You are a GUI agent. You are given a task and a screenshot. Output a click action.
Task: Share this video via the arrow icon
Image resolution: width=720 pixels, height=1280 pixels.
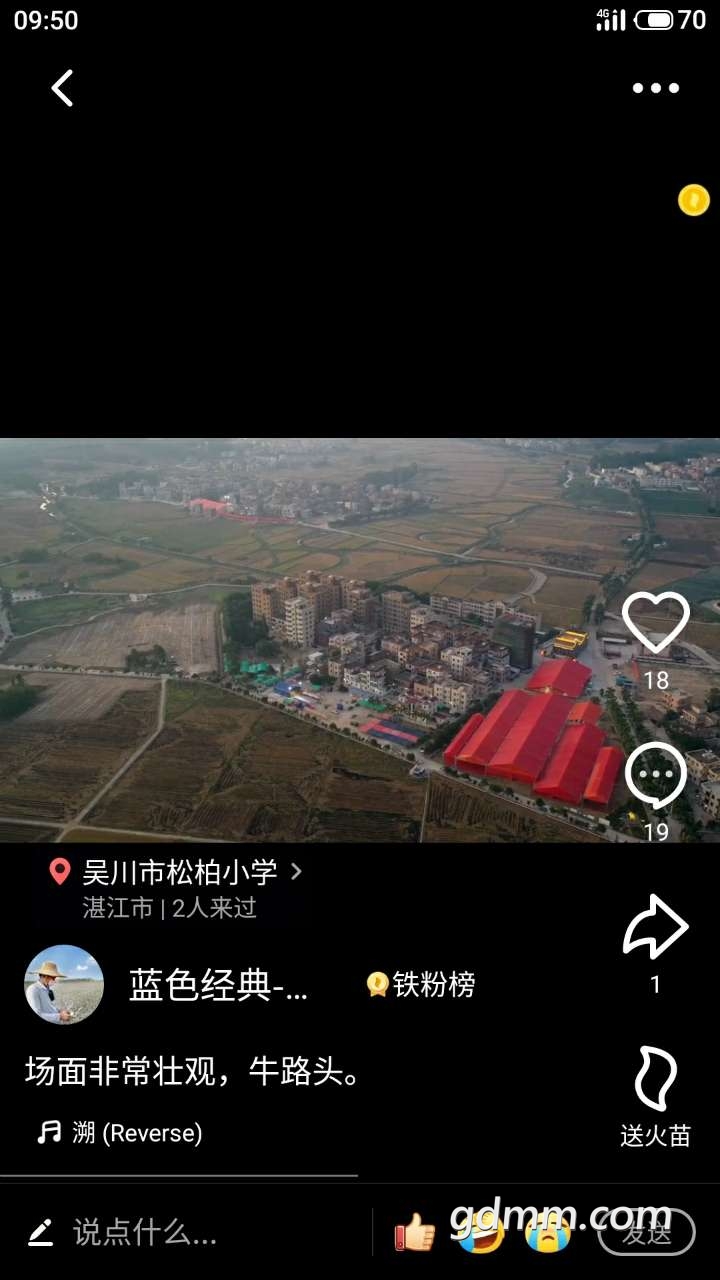click(656, 928)
